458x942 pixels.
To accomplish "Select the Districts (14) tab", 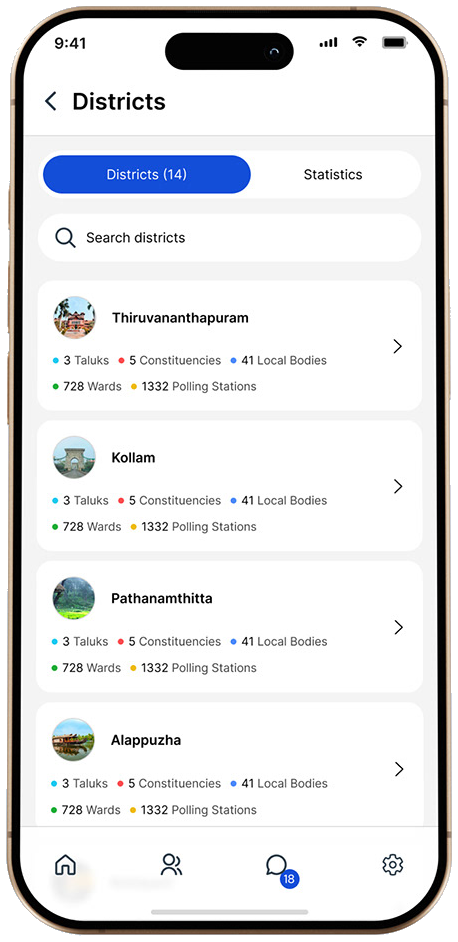I will tap(147, 175).
